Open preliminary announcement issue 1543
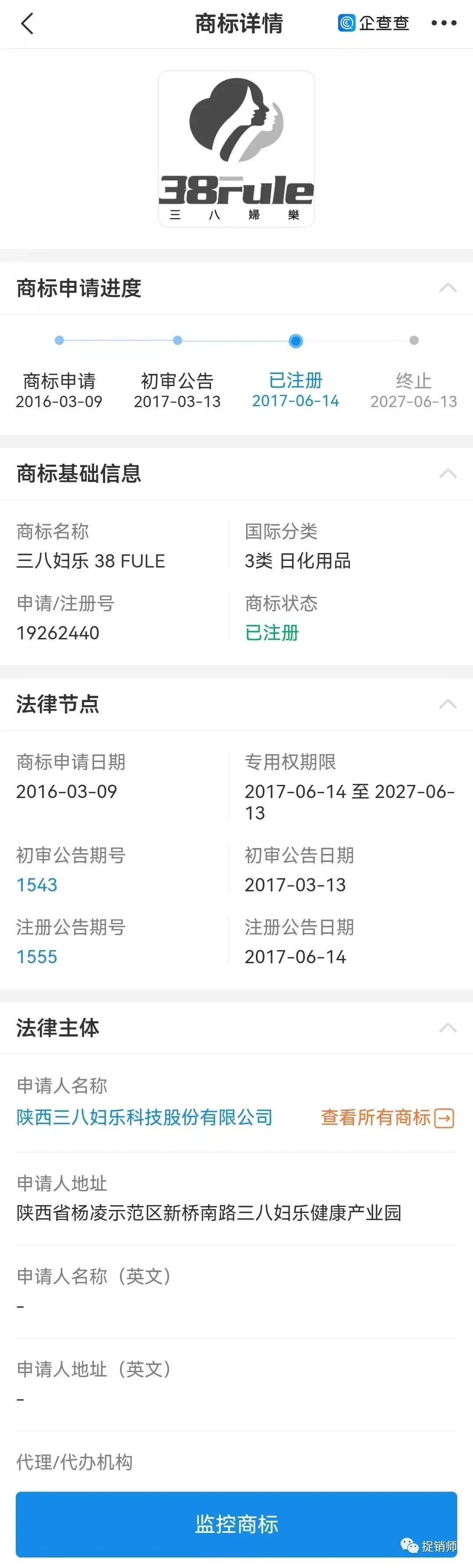This screenshot has width=473, height=1568. (x=37, y=884)
